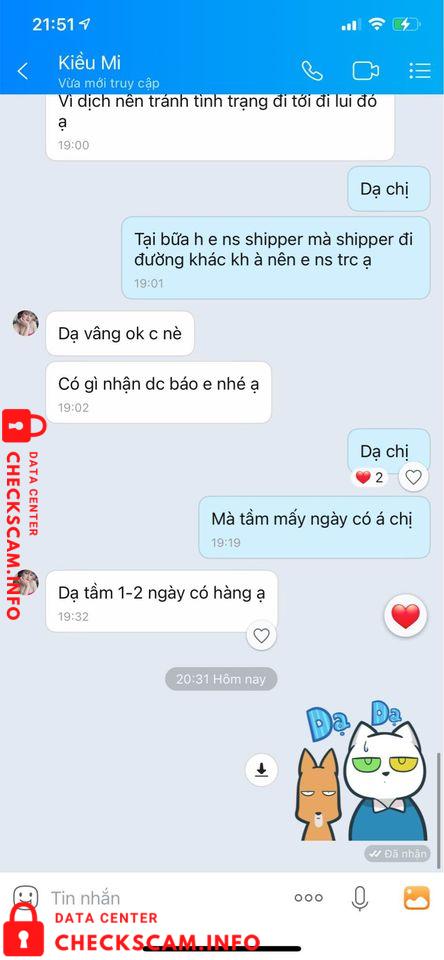Viewport: 444px width, 960px height.
Task: Record a voice message with the microphone
Action: pyautogui.click(x=360, y=898)
